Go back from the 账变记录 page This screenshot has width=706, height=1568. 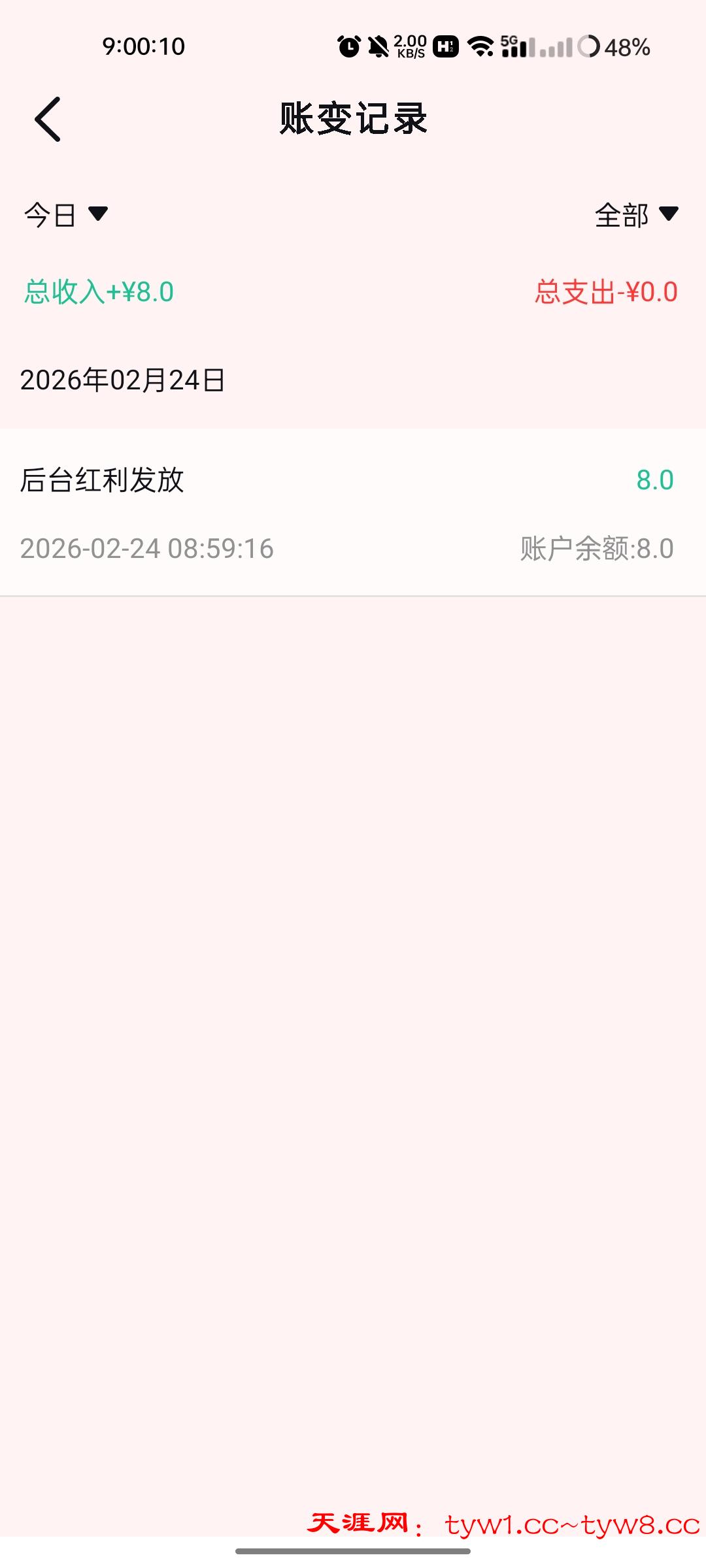(x=48, y=119)
